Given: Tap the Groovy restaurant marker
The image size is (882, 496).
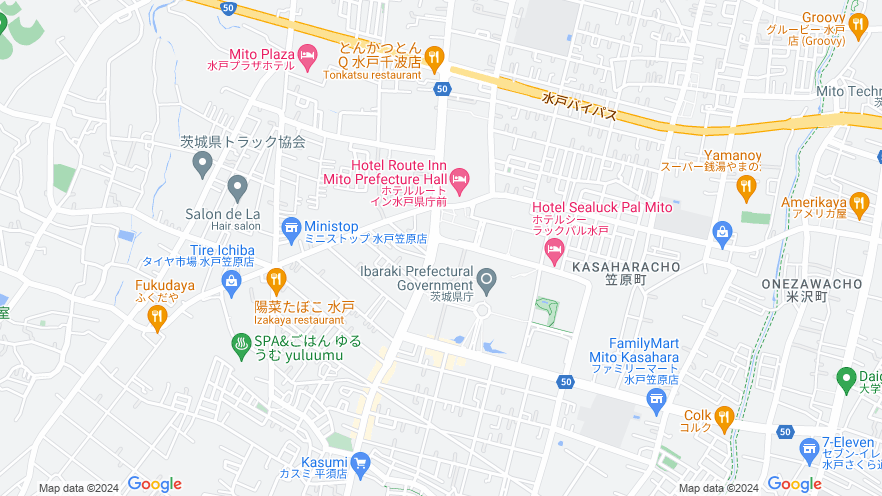Looking at the screenshot, I should click(857, 23).
